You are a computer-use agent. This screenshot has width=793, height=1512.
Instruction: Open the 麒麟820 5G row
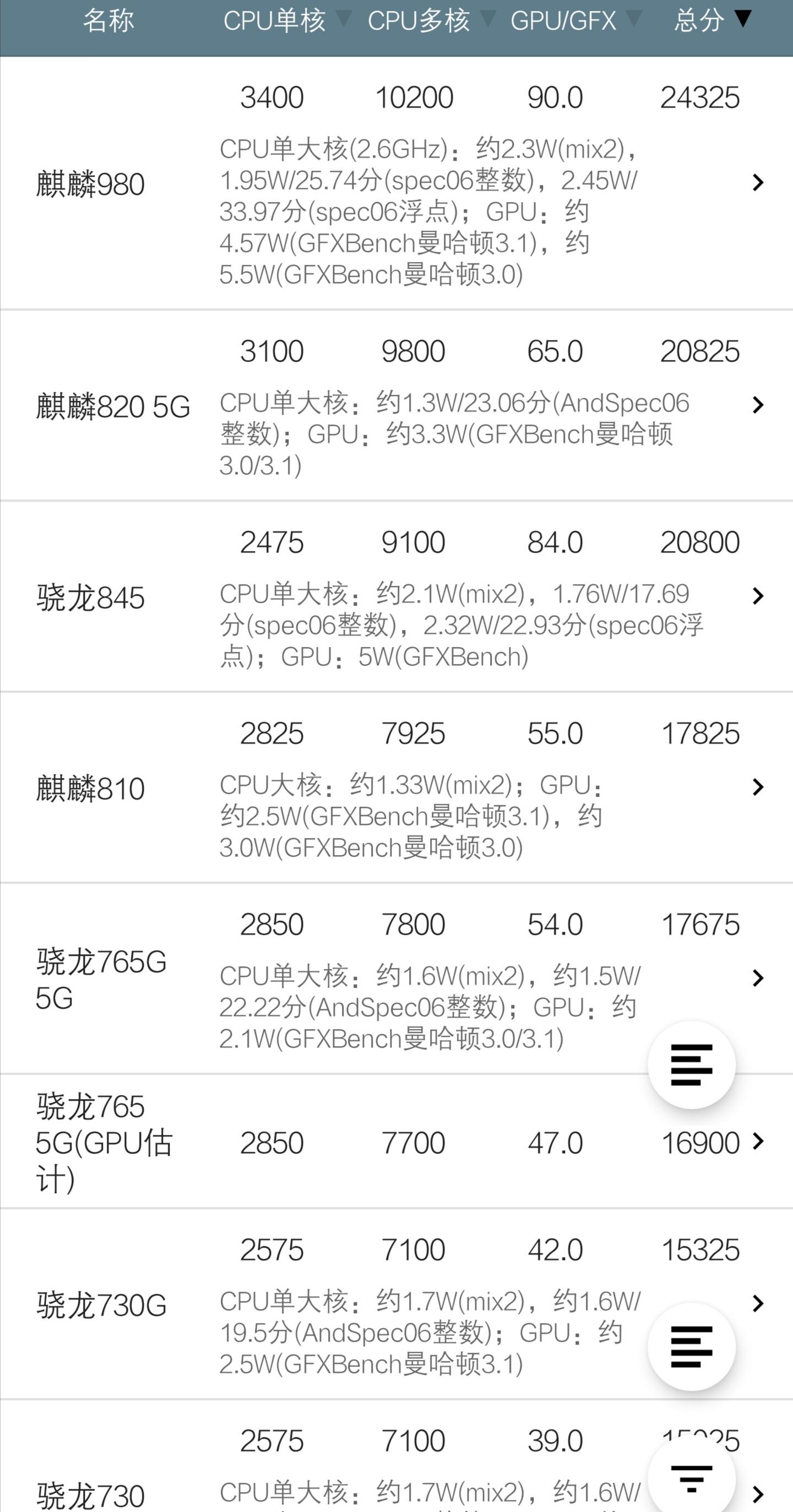757,405
